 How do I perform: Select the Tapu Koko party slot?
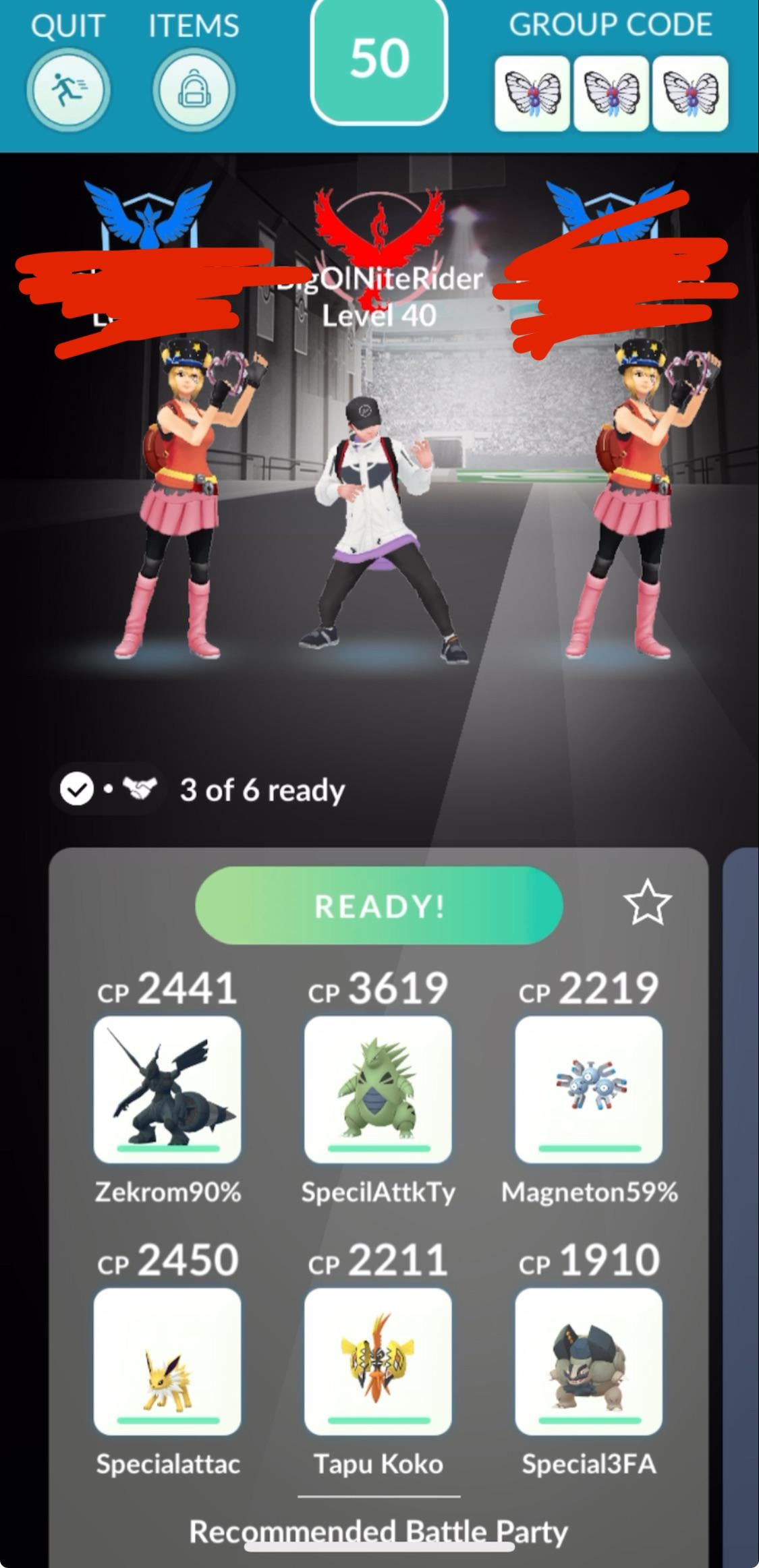pyautogui.click(x=378, y=1361)
